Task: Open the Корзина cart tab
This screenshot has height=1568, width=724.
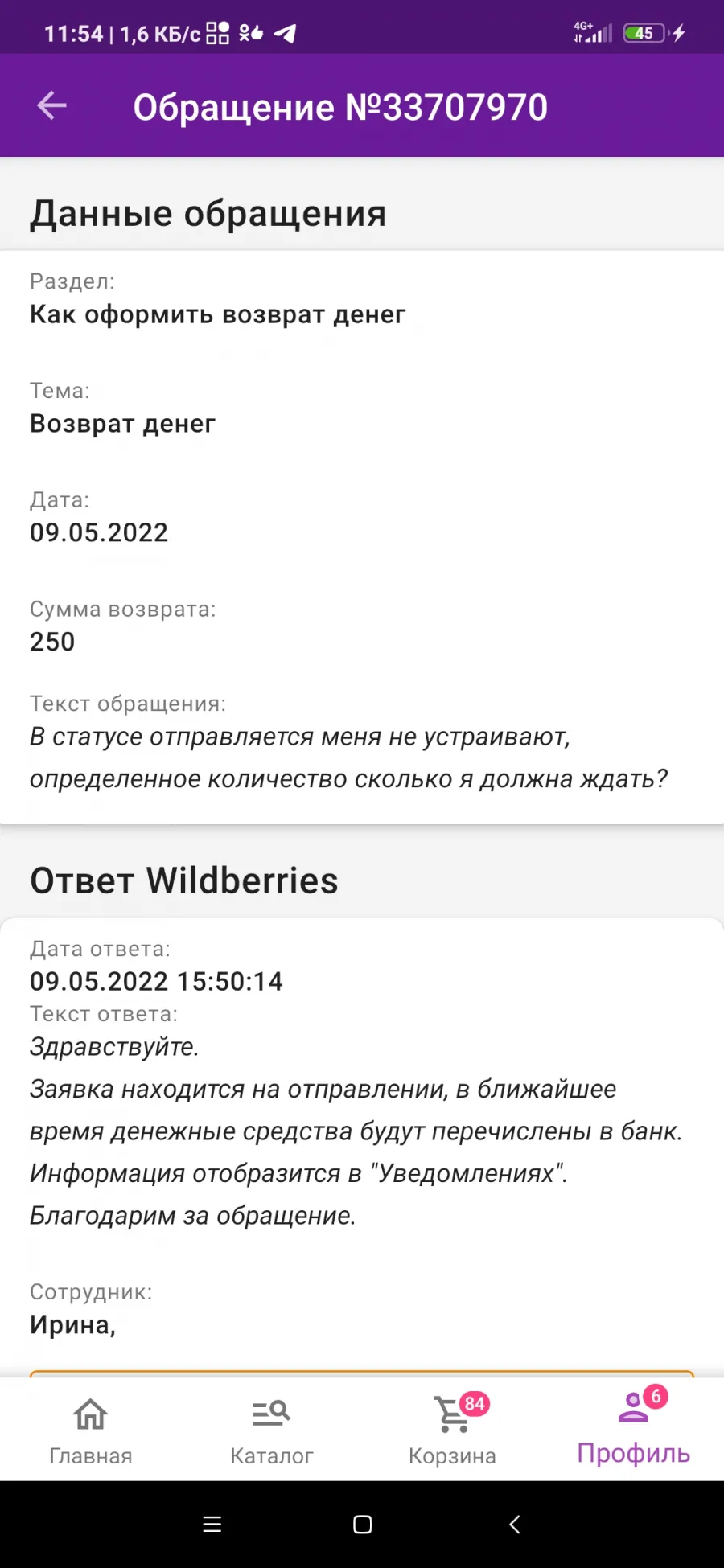Action: pos(453,1430)
